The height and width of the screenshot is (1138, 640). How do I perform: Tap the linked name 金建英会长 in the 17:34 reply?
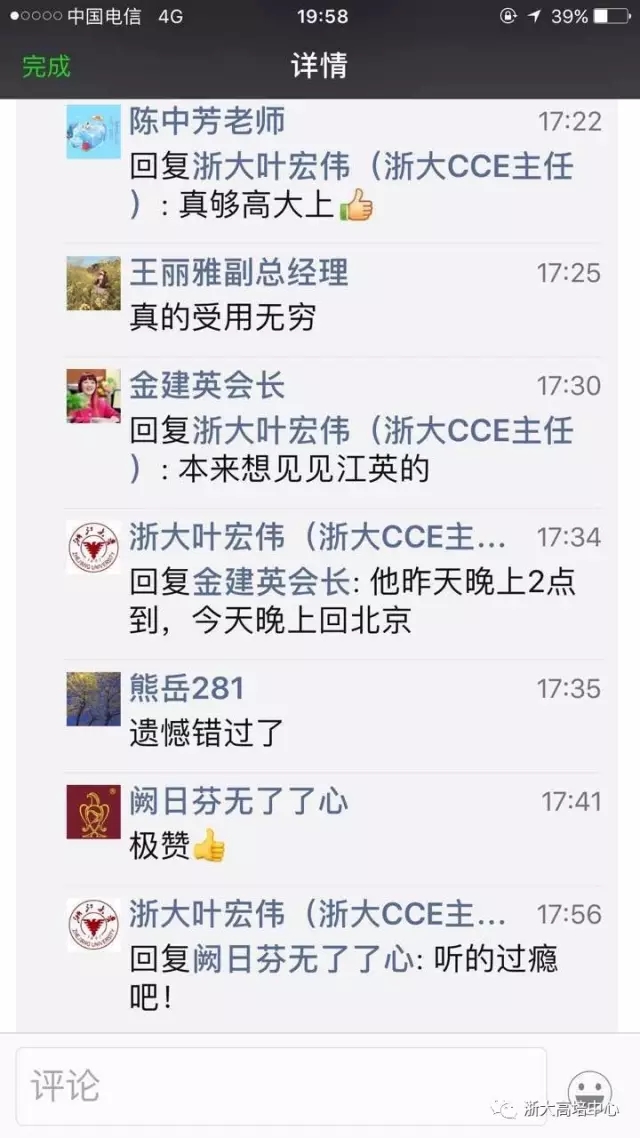271,581
